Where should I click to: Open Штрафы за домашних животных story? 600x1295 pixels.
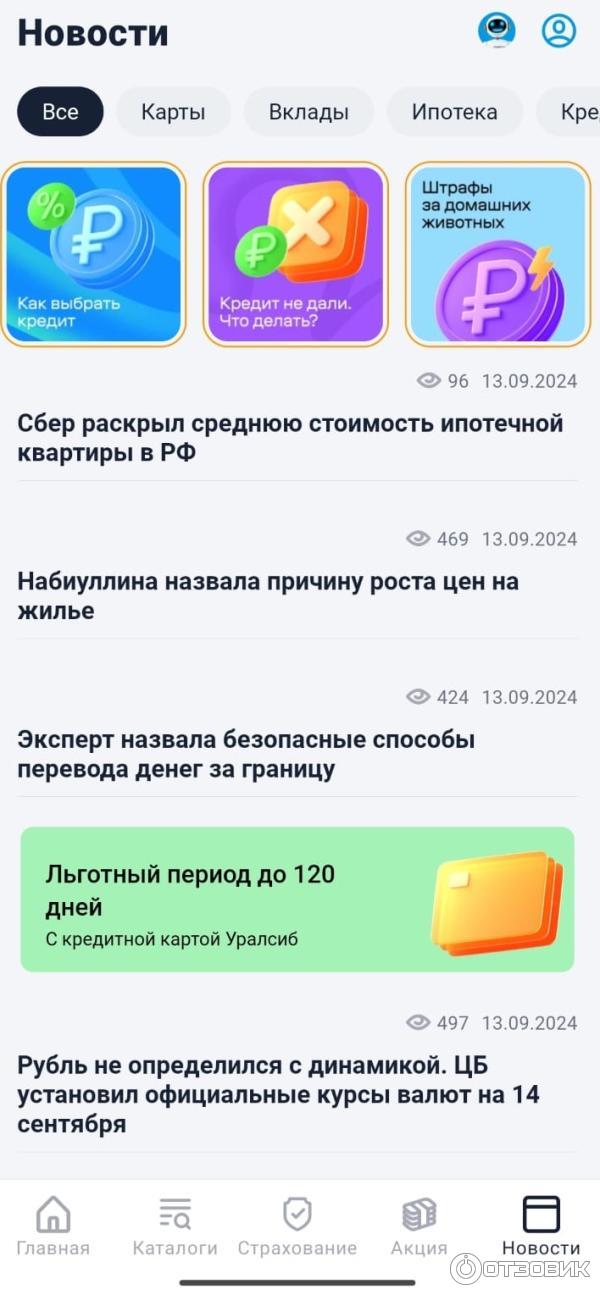[497, 254]
